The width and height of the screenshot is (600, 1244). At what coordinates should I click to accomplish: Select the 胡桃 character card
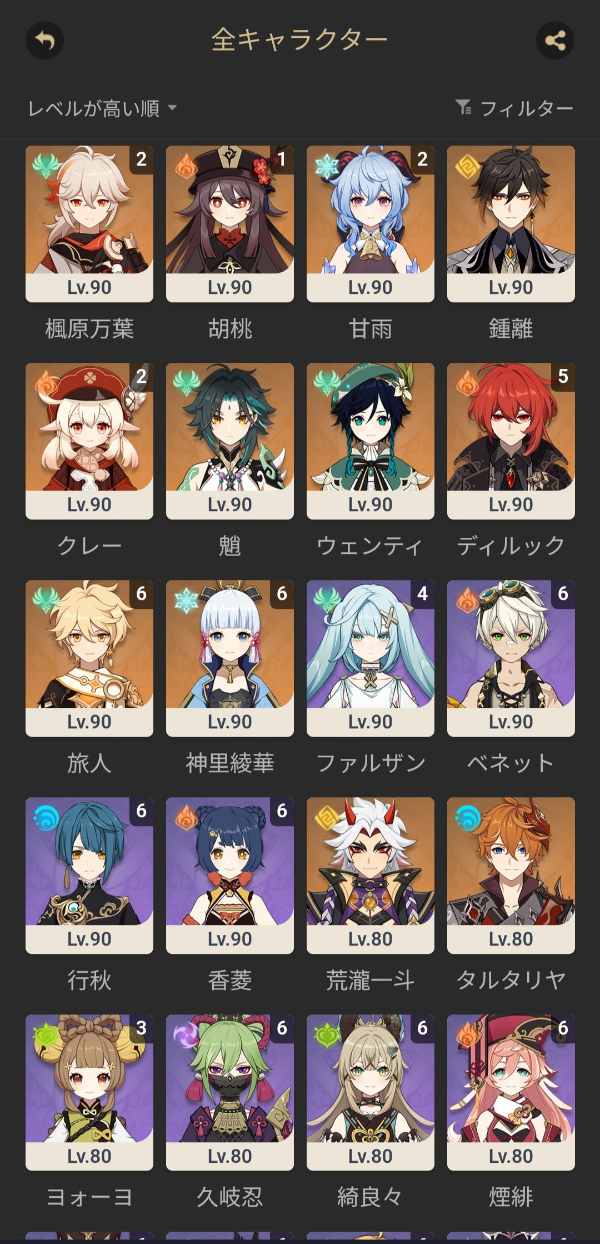click(230, 223)
